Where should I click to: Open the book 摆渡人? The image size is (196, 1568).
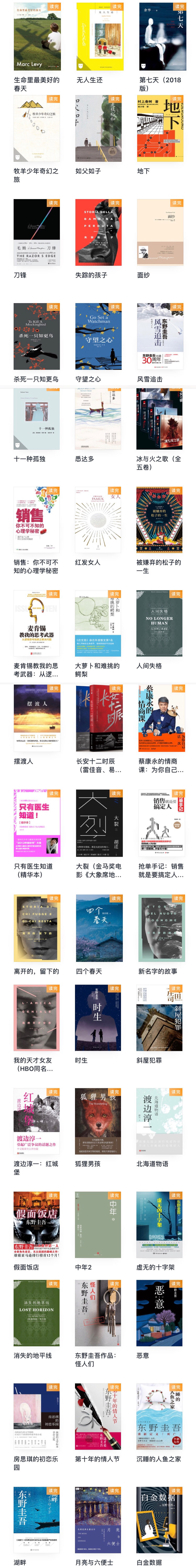37,718
